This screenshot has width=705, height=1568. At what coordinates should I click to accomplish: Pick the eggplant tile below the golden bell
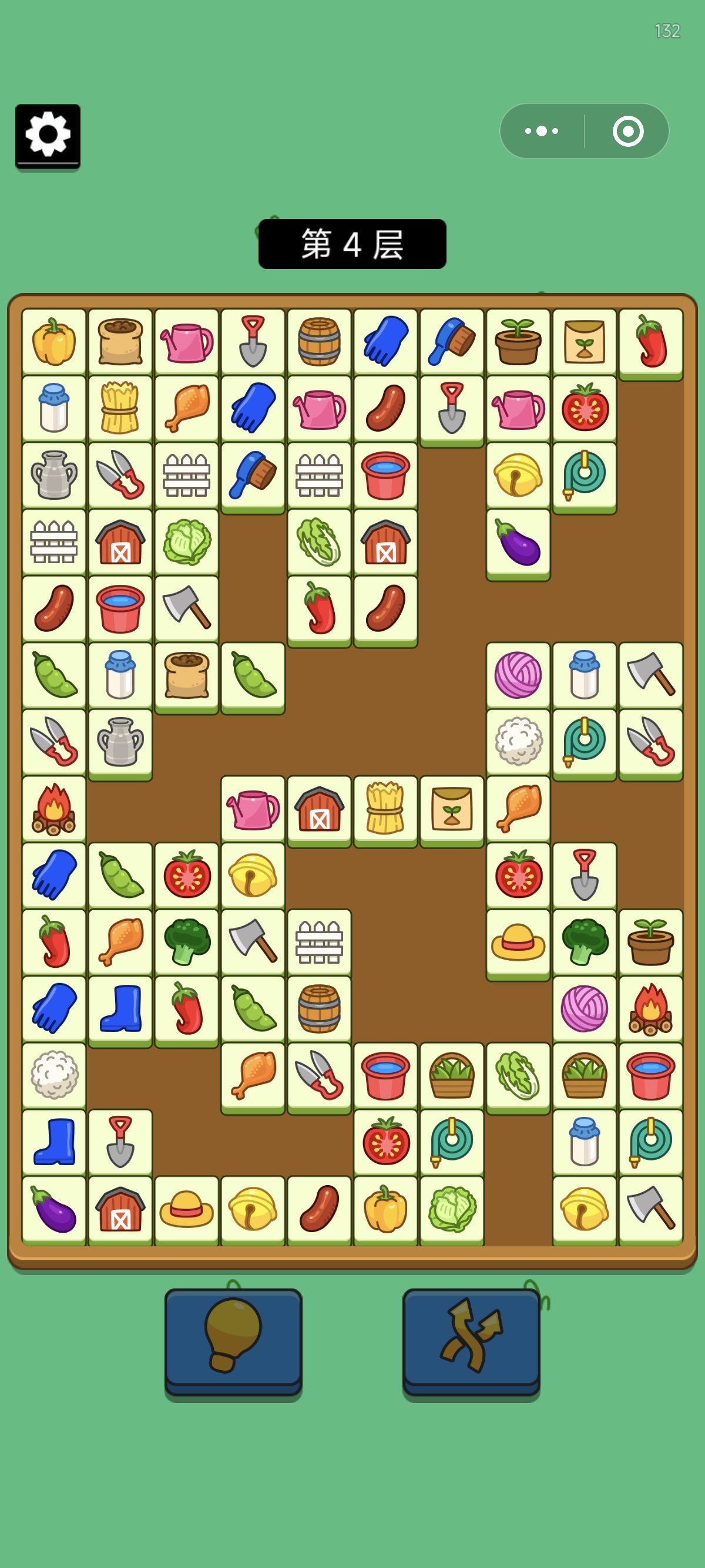point(518,541)
